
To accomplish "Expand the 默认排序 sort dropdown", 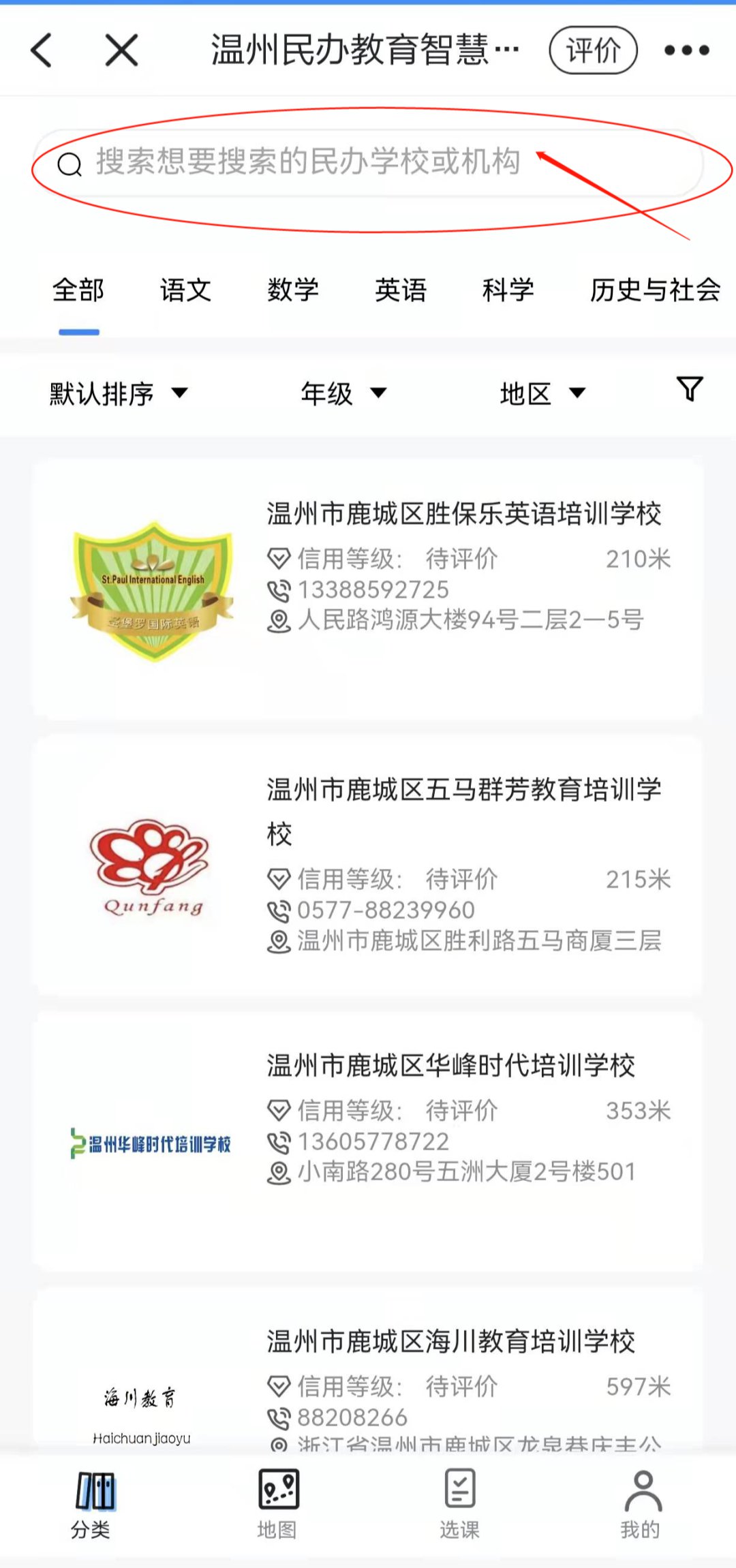I will [118, 393].
